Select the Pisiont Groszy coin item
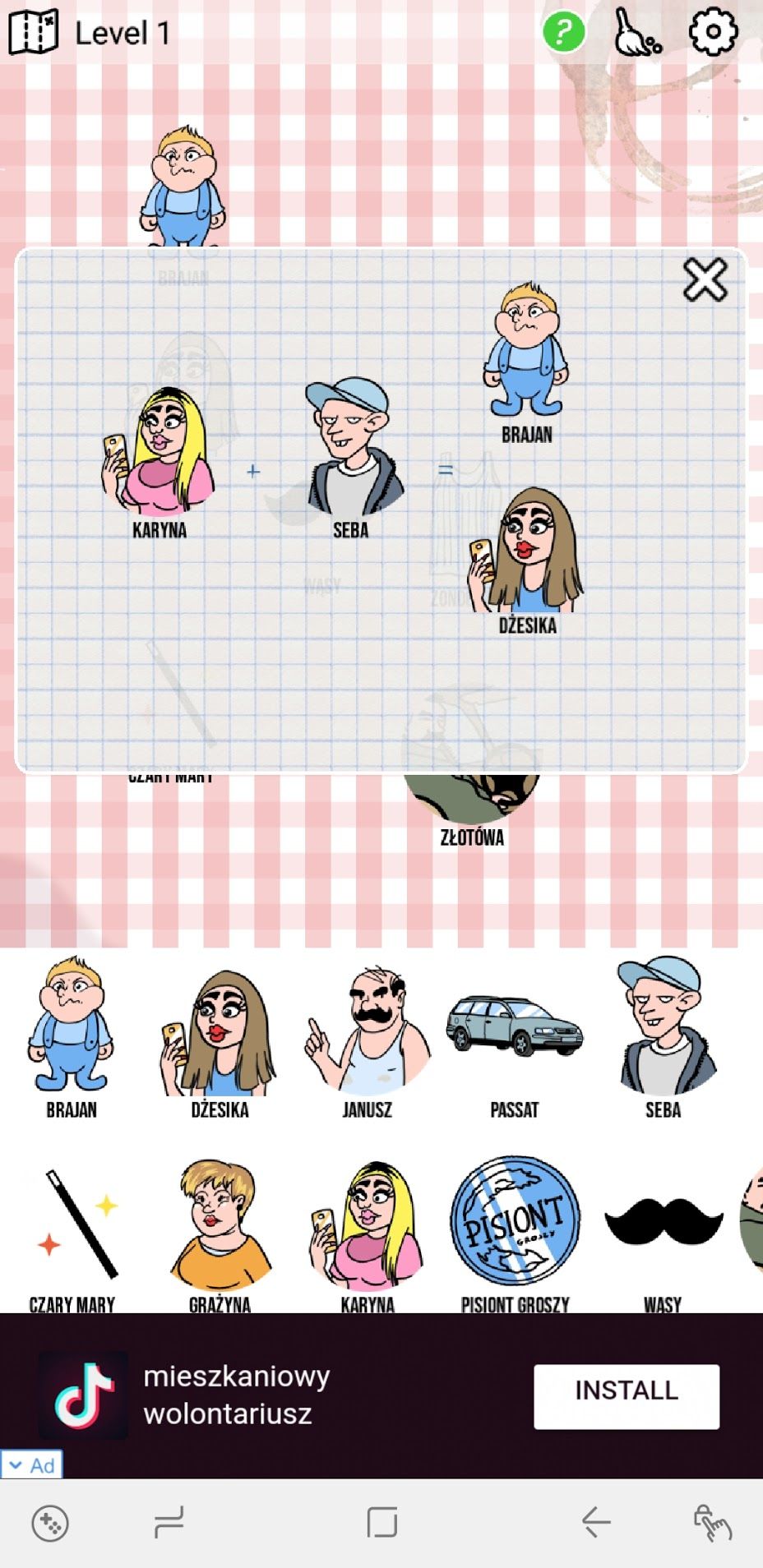Viewport: 763px width, 1568px height. click(x=516, y=1233)
